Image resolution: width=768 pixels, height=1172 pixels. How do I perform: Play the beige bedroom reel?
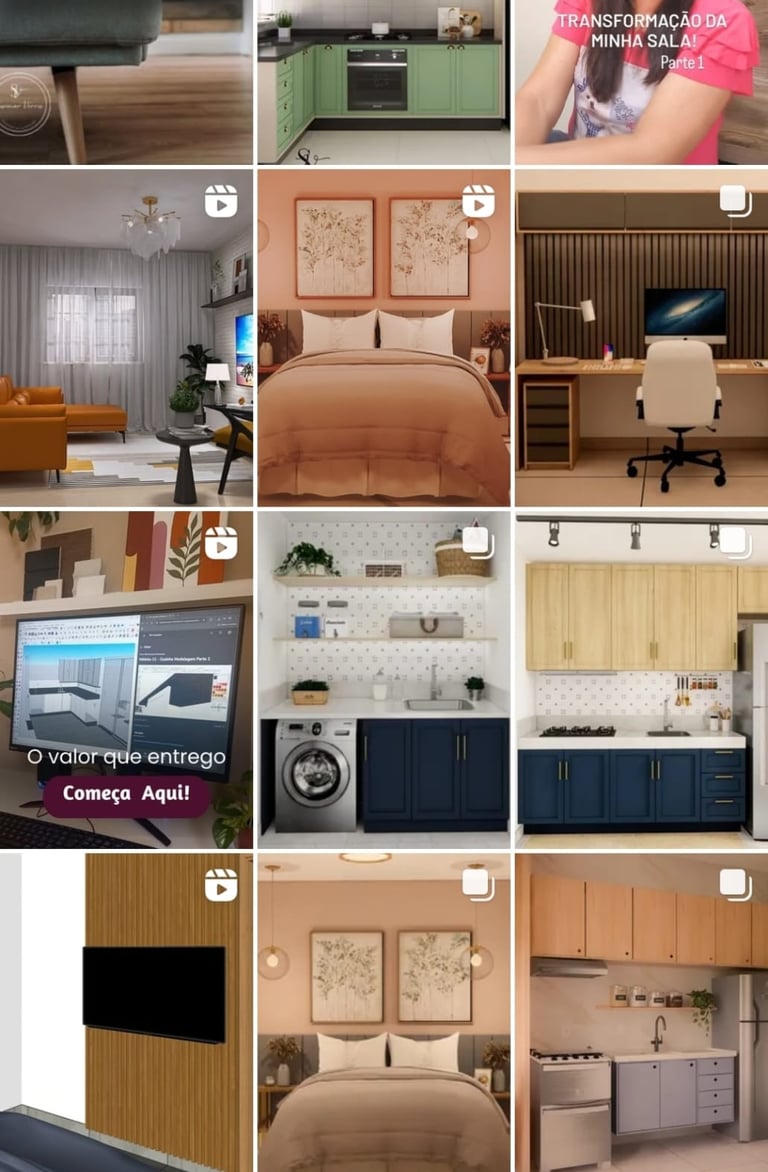(x=383, y=338)
